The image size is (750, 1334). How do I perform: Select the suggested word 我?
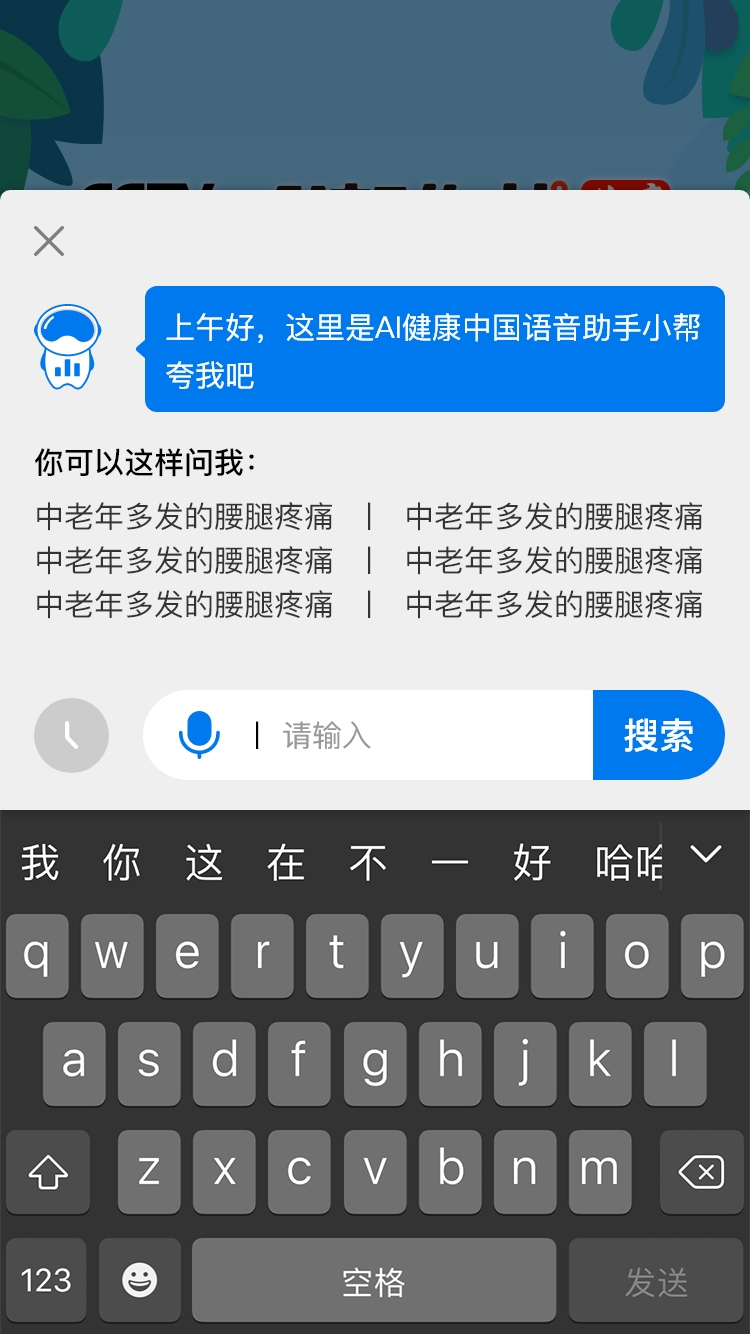coord(40,862)
